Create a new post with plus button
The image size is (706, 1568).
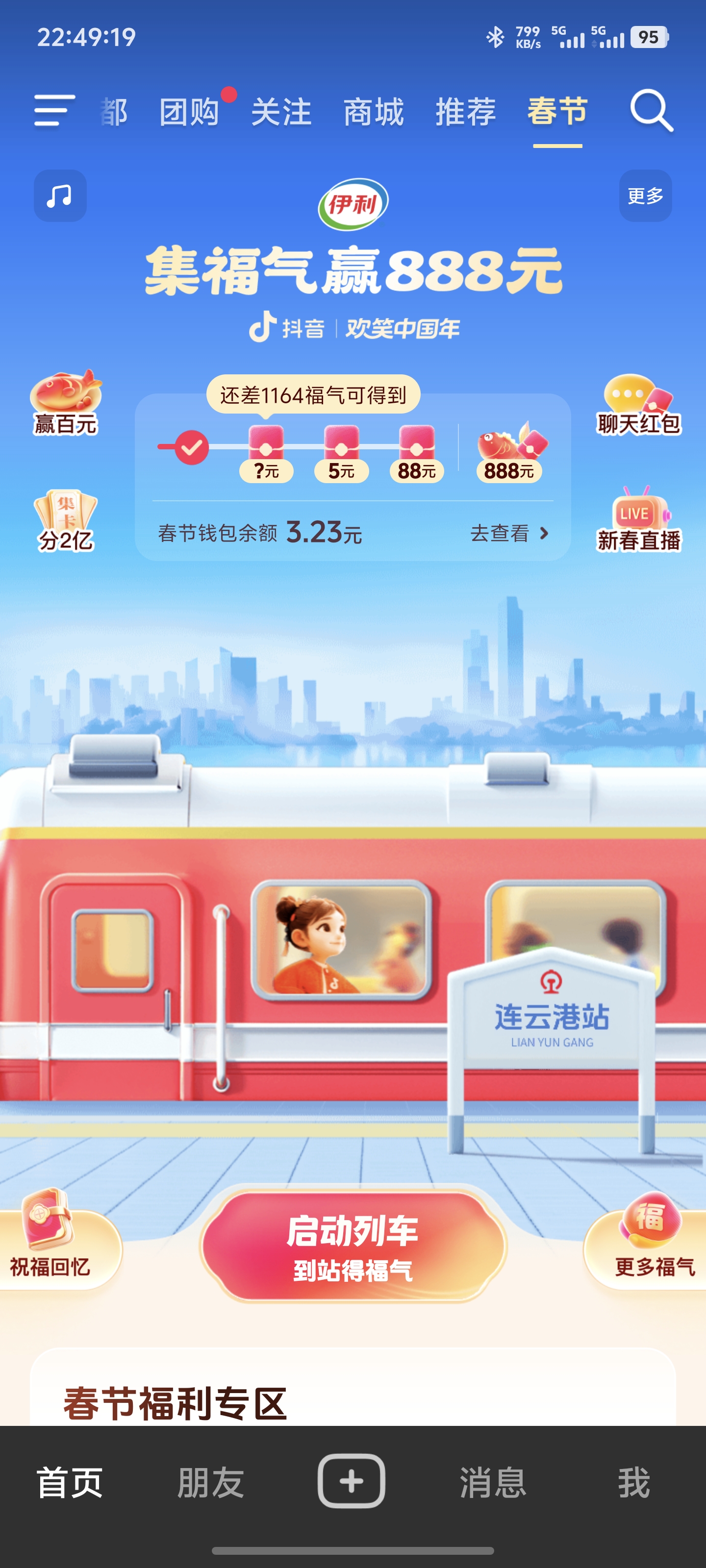[x=352, y=1481]
